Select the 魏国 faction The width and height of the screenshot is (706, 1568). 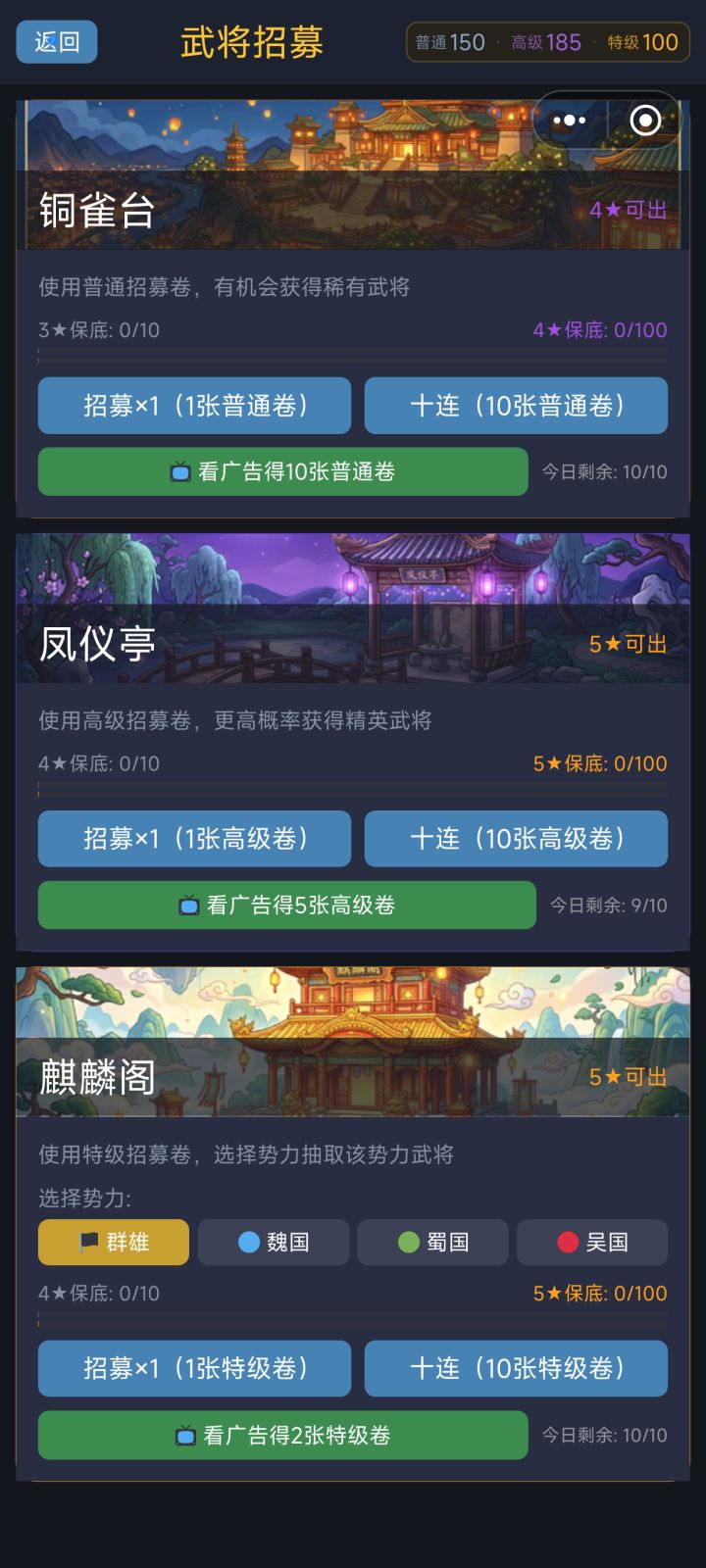point(273,1242)
